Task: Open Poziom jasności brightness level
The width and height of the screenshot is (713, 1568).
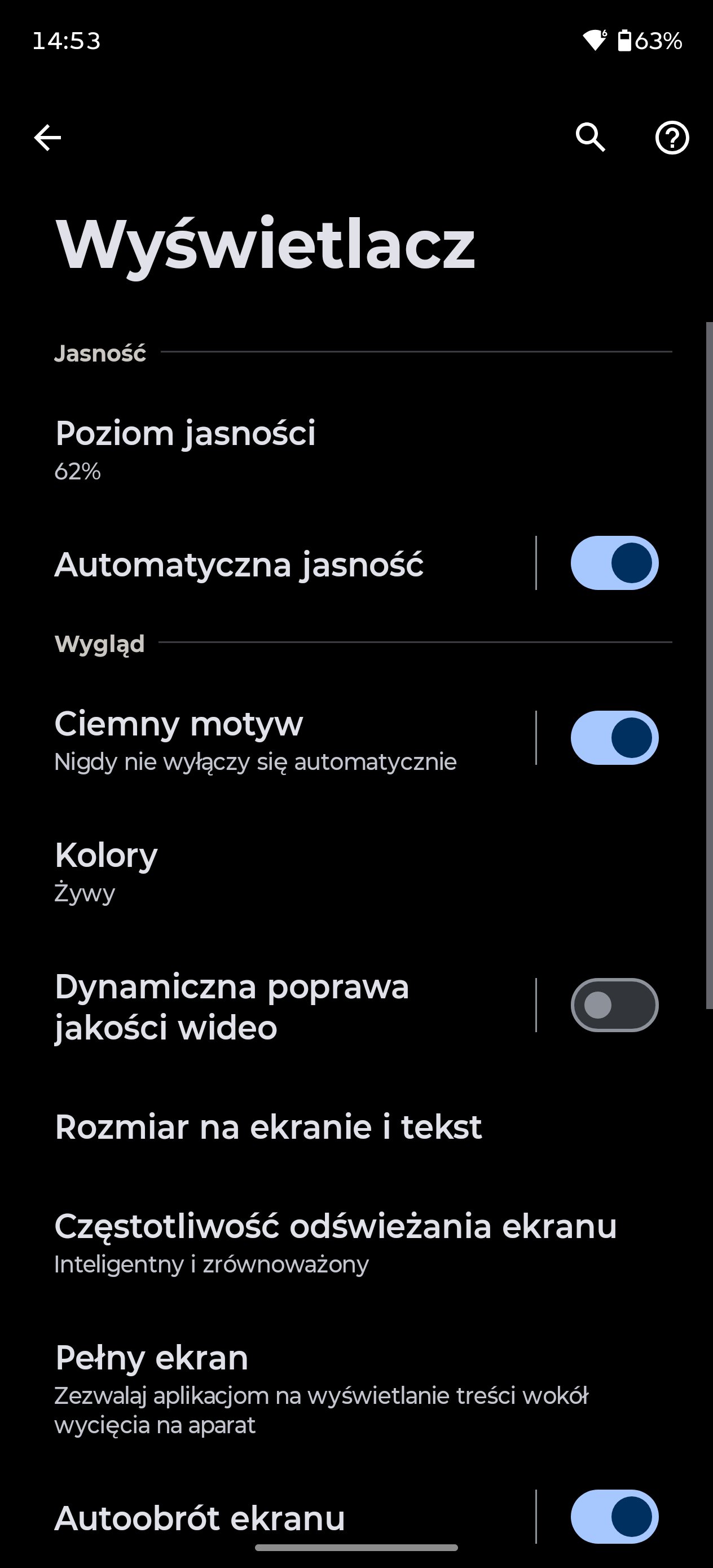Action: [185, 449]
